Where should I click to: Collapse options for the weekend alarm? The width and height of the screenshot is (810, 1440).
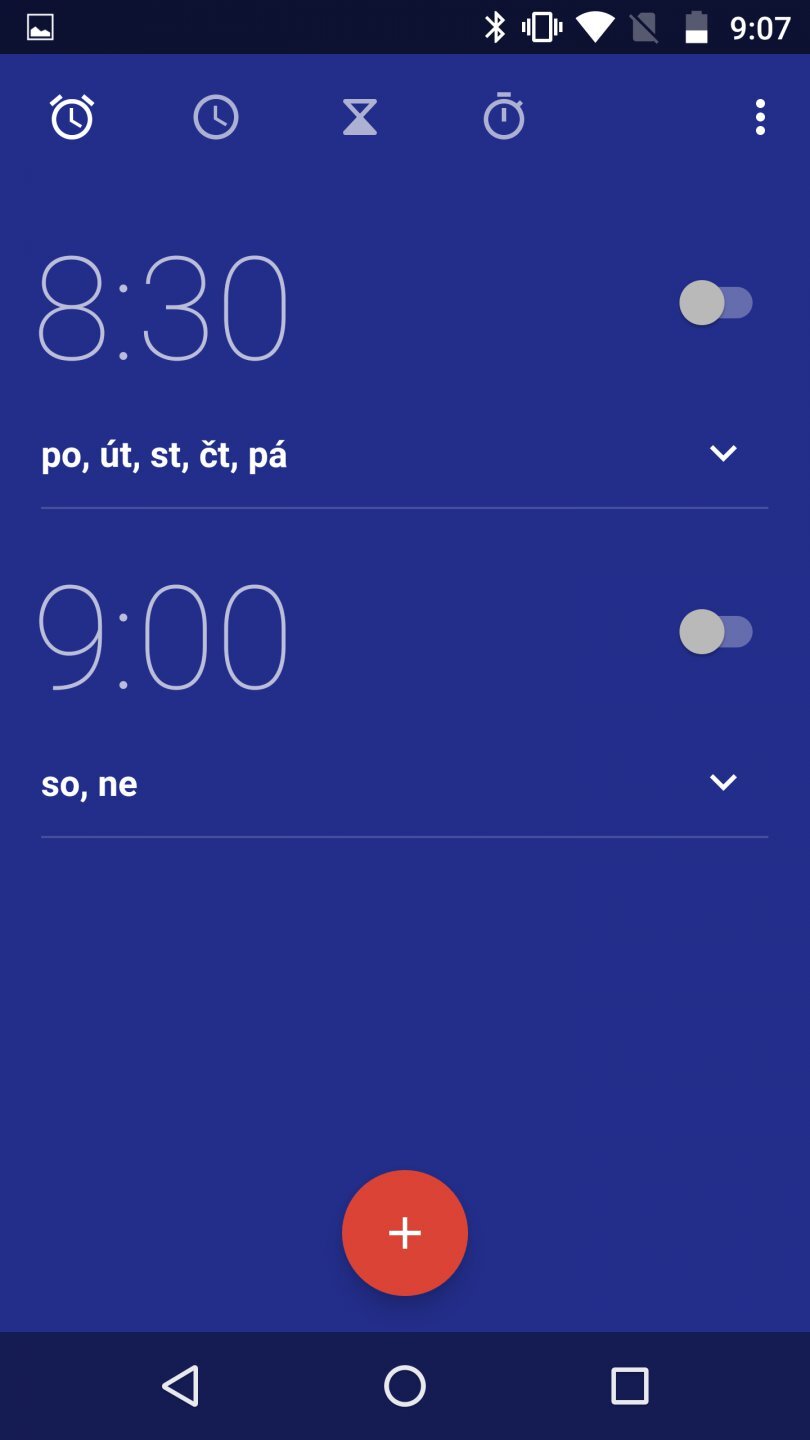(x=723, y=783)
